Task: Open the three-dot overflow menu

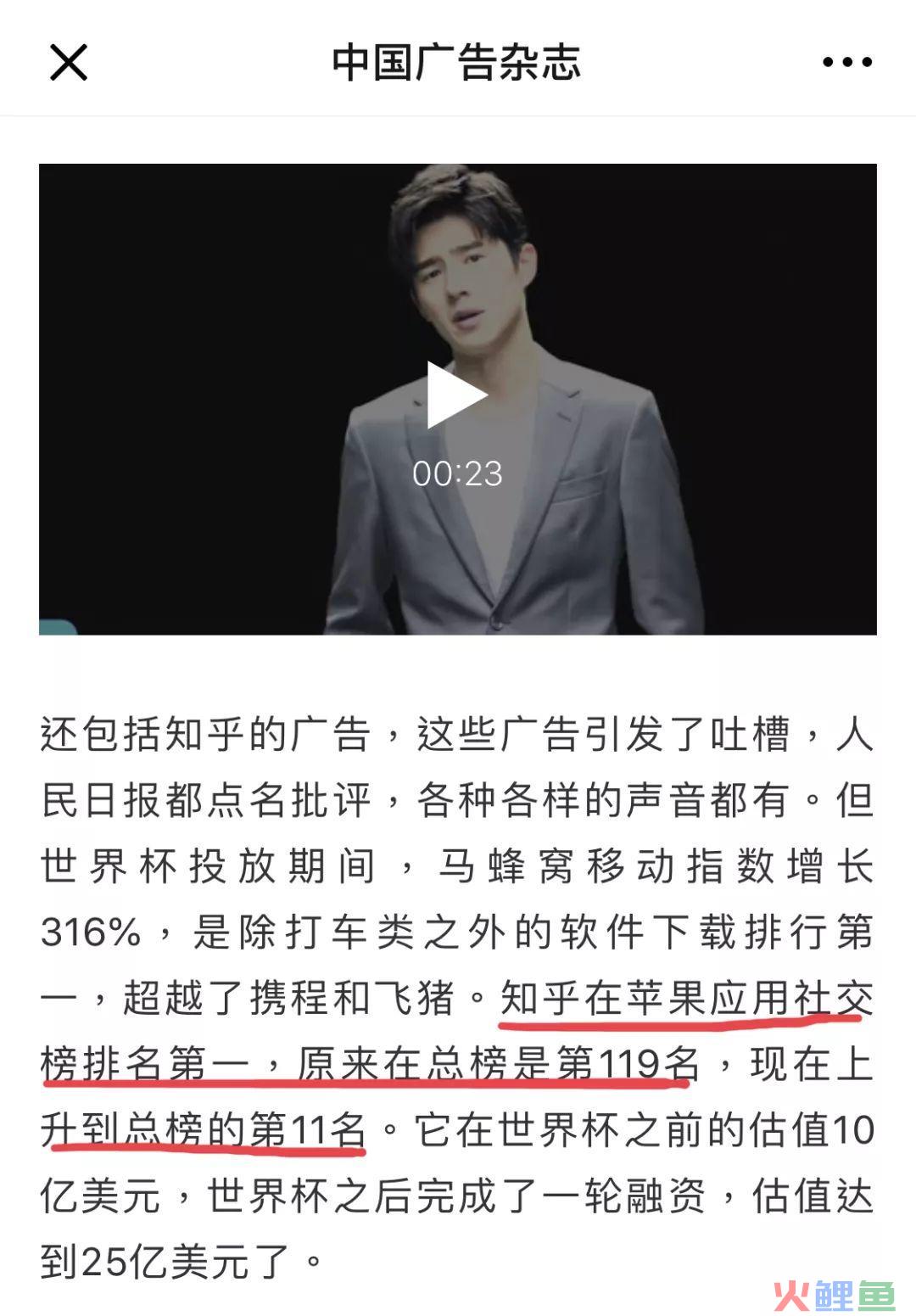Action: click(x=846, y=63)
